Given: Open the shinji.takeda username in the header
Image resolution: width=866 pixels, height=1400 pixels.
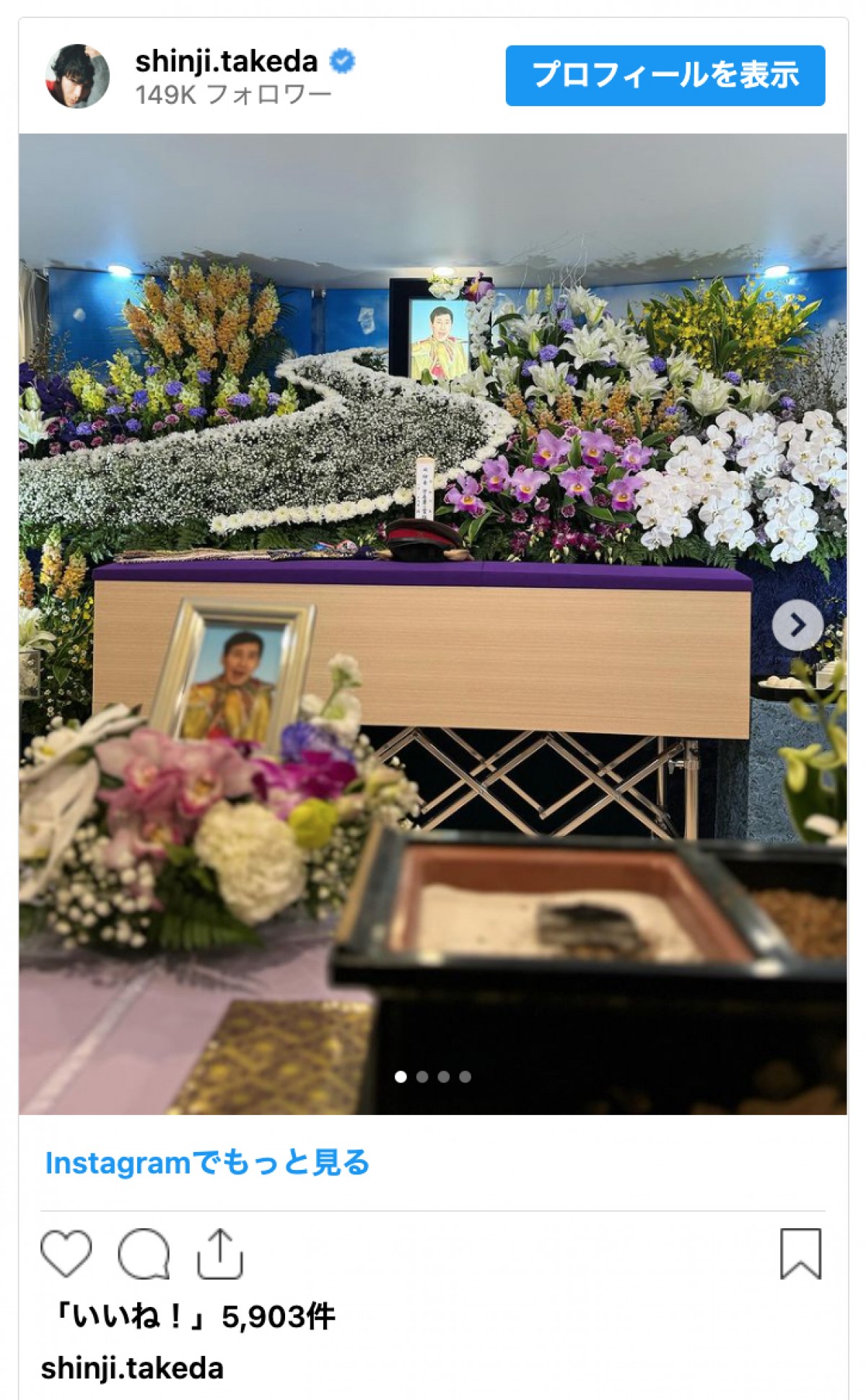Looking at the screenshot, I should coord(226,61).
